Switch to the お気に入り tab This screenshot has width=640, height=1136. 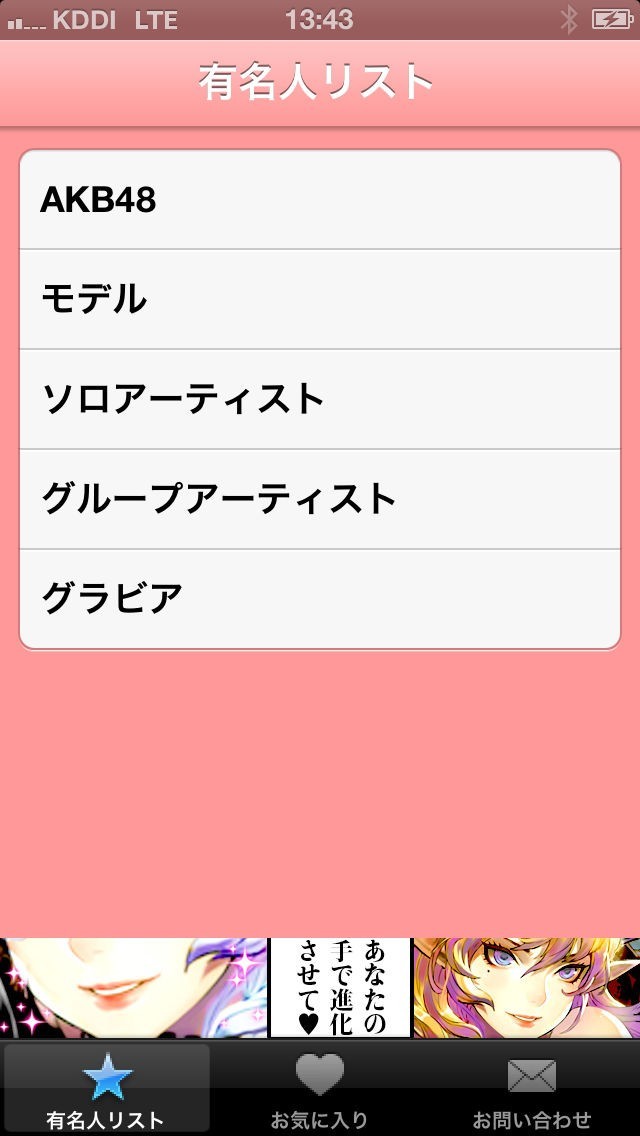coord(319,1088)
